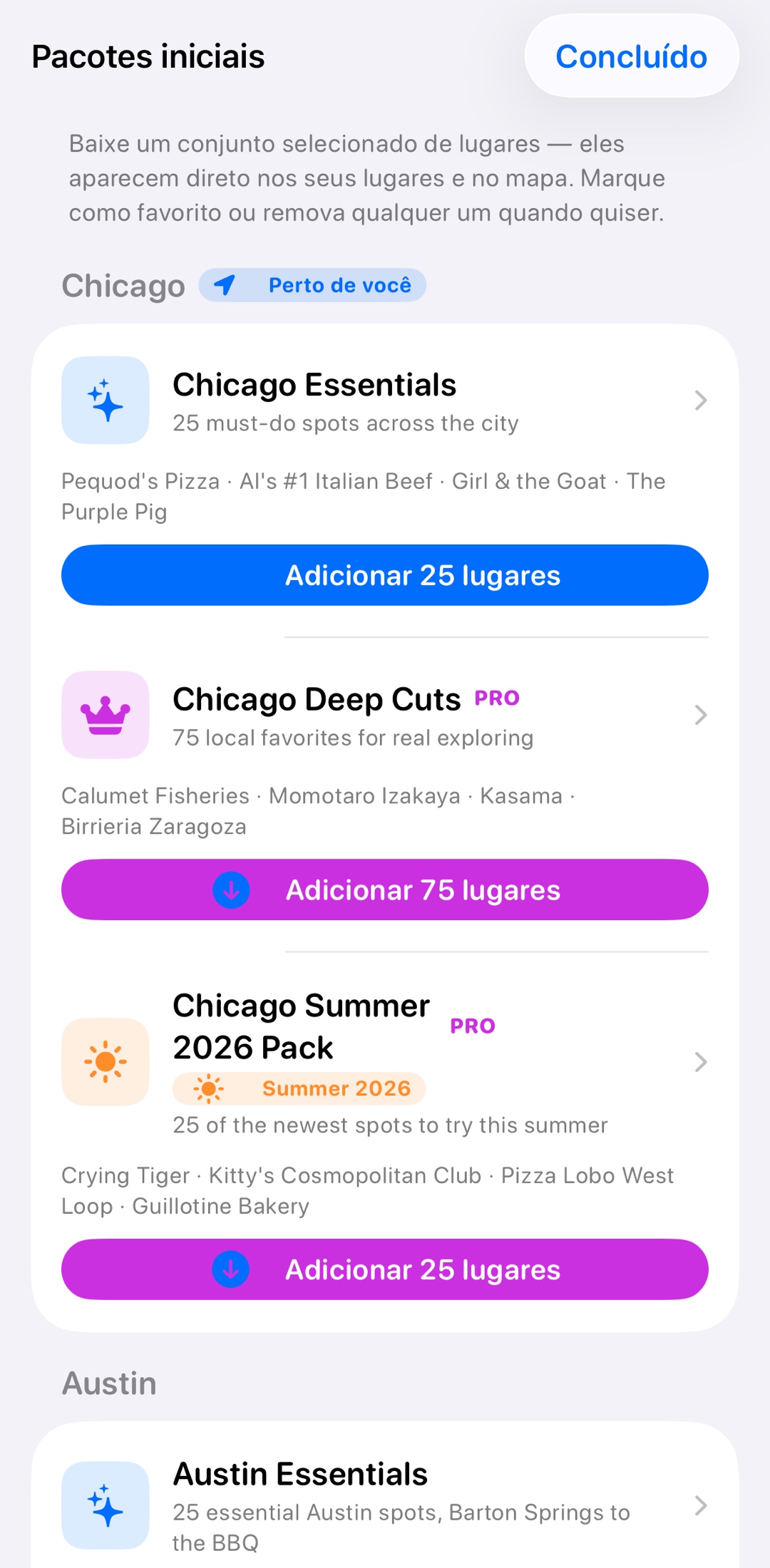Image resolution: width=770 pixels, height=1568 pixels.
Task: Open the Chicago Essentials pack details
Action: click(x=385, y=401)
